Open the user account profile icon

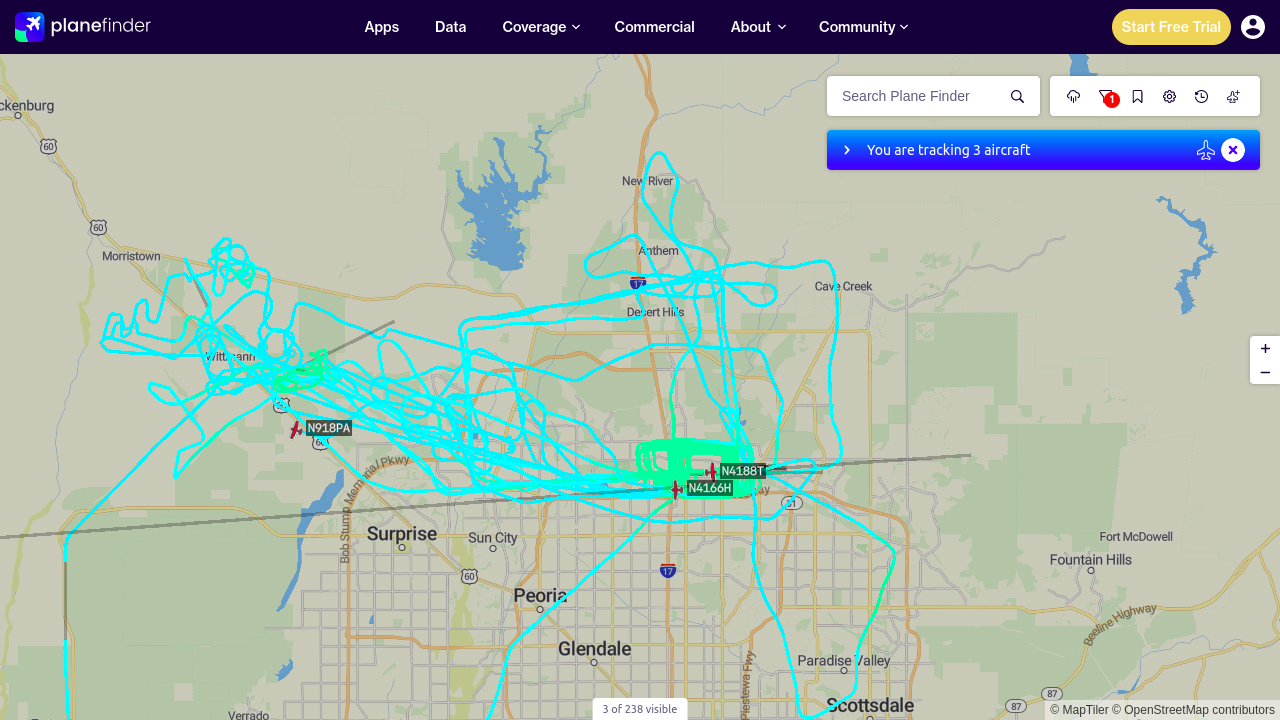pos(1253,27)
